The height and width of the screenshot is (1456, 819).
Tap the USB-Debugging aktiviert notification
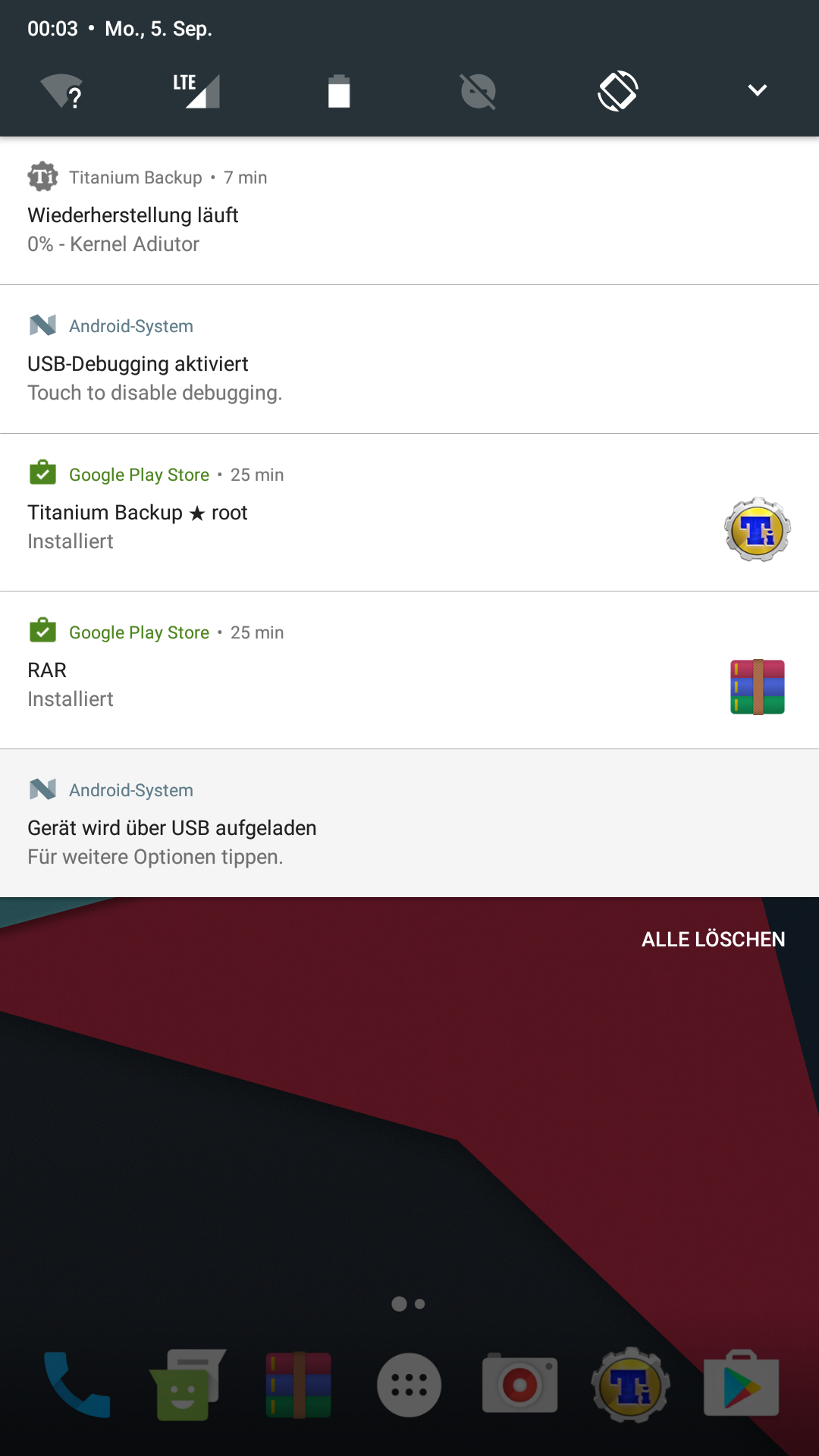click(x=409, y=359)
